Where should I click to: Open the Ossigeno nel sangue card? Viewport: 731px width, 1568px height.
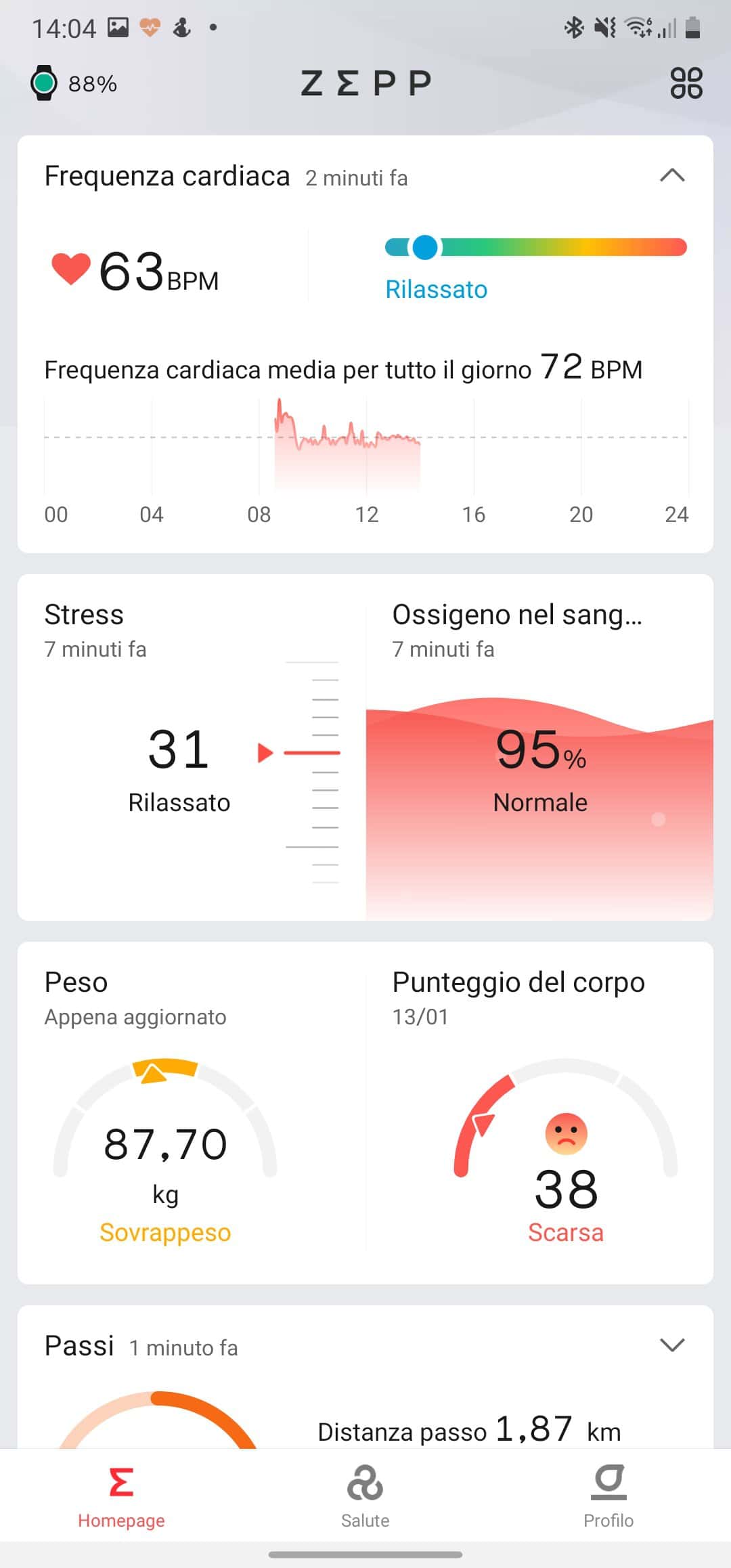539,747
